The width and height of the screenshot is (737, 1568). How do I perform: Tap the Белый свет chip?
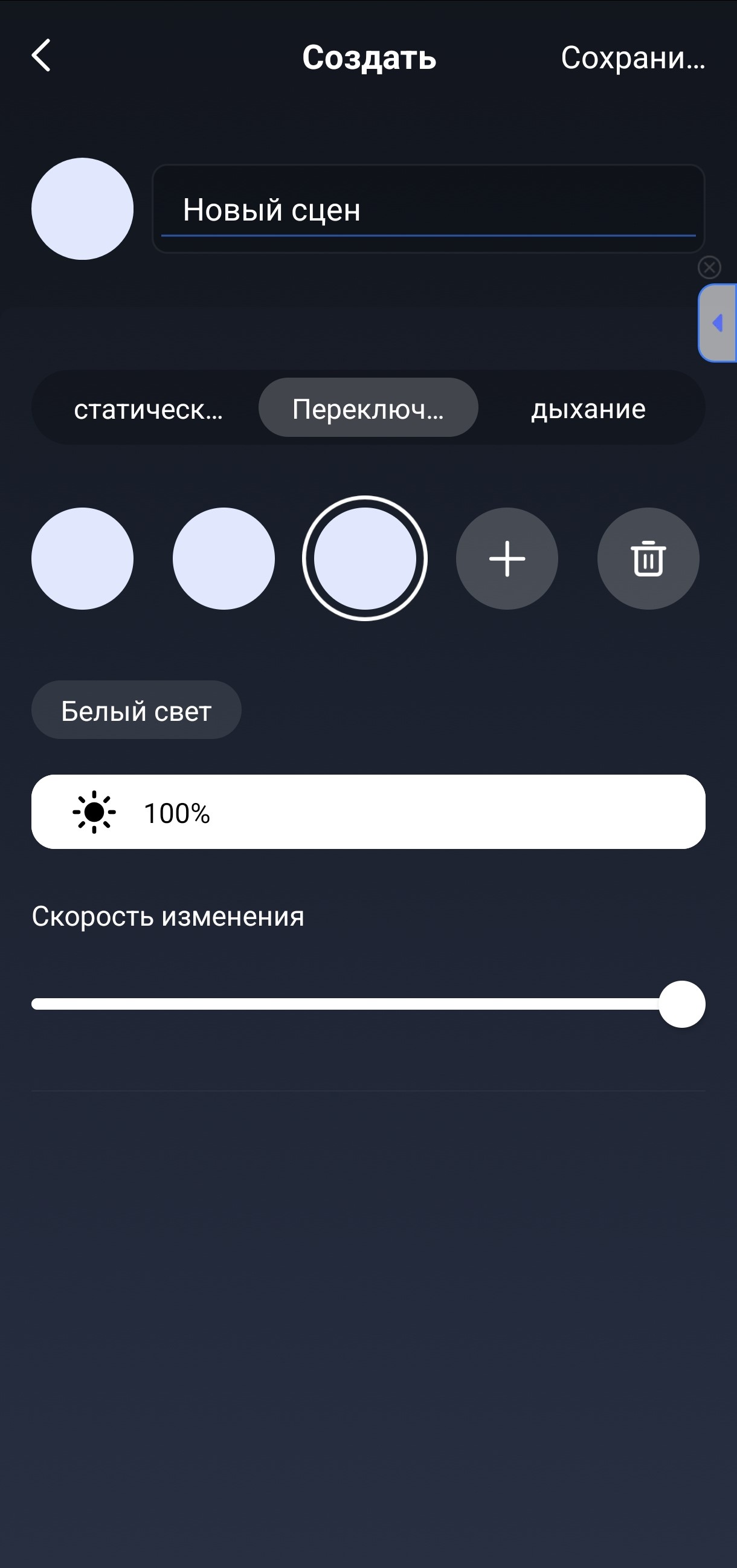137,711
